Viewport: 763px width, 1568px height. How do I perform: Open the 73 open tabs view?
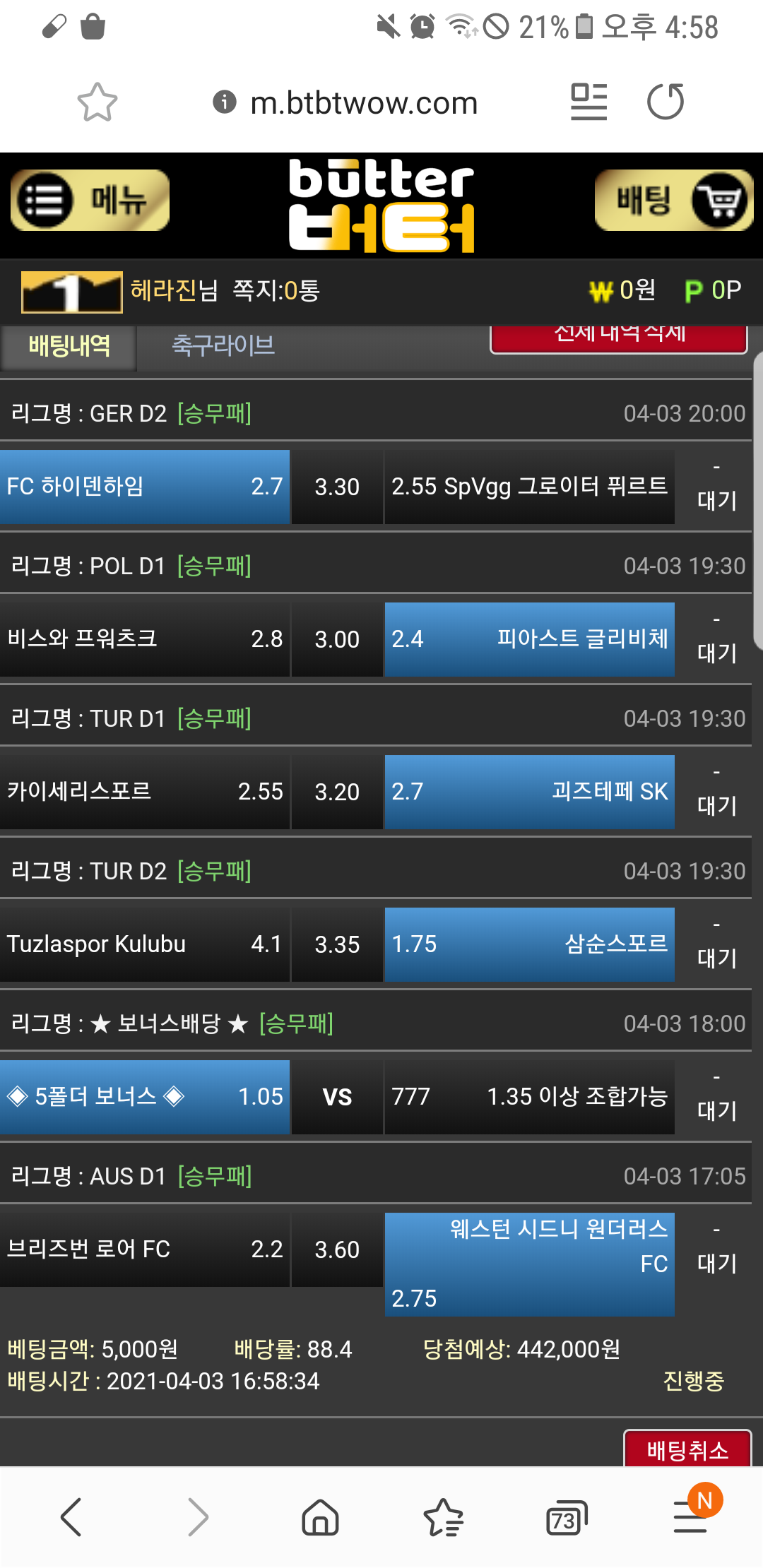(566, 1518)
